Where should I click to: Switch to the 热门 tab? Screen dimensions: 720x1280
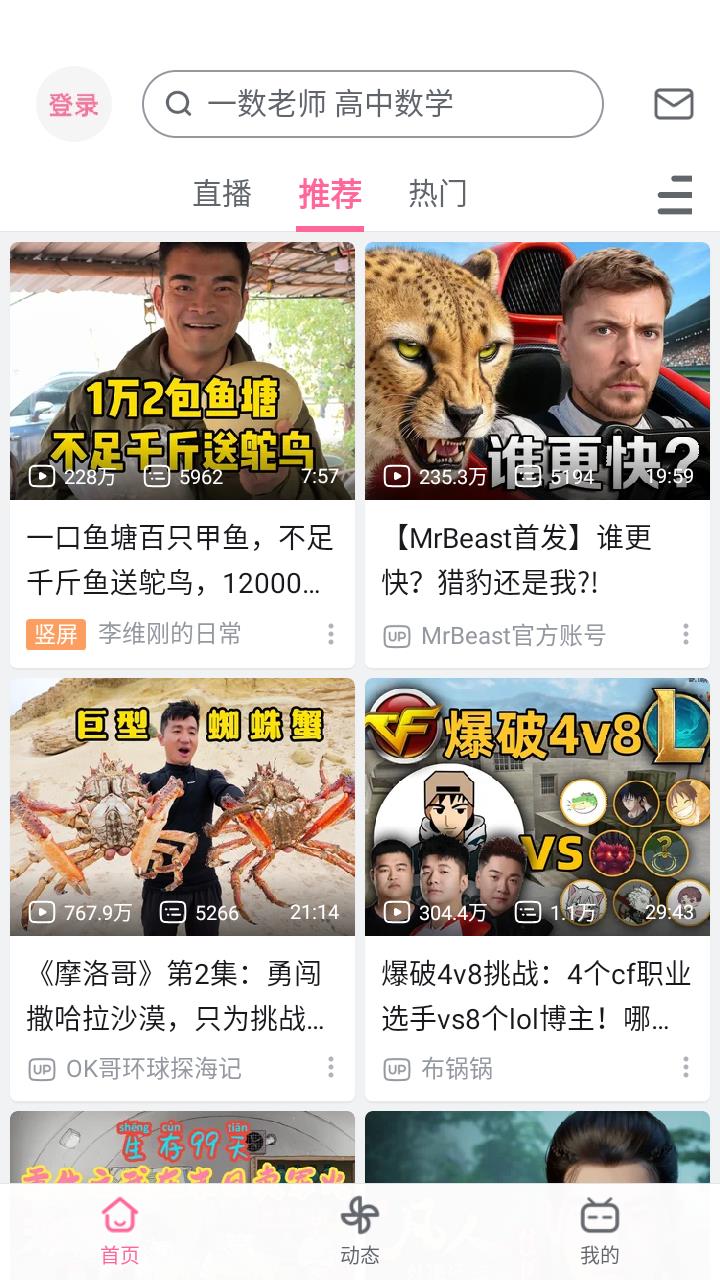[x=437, y=194]
